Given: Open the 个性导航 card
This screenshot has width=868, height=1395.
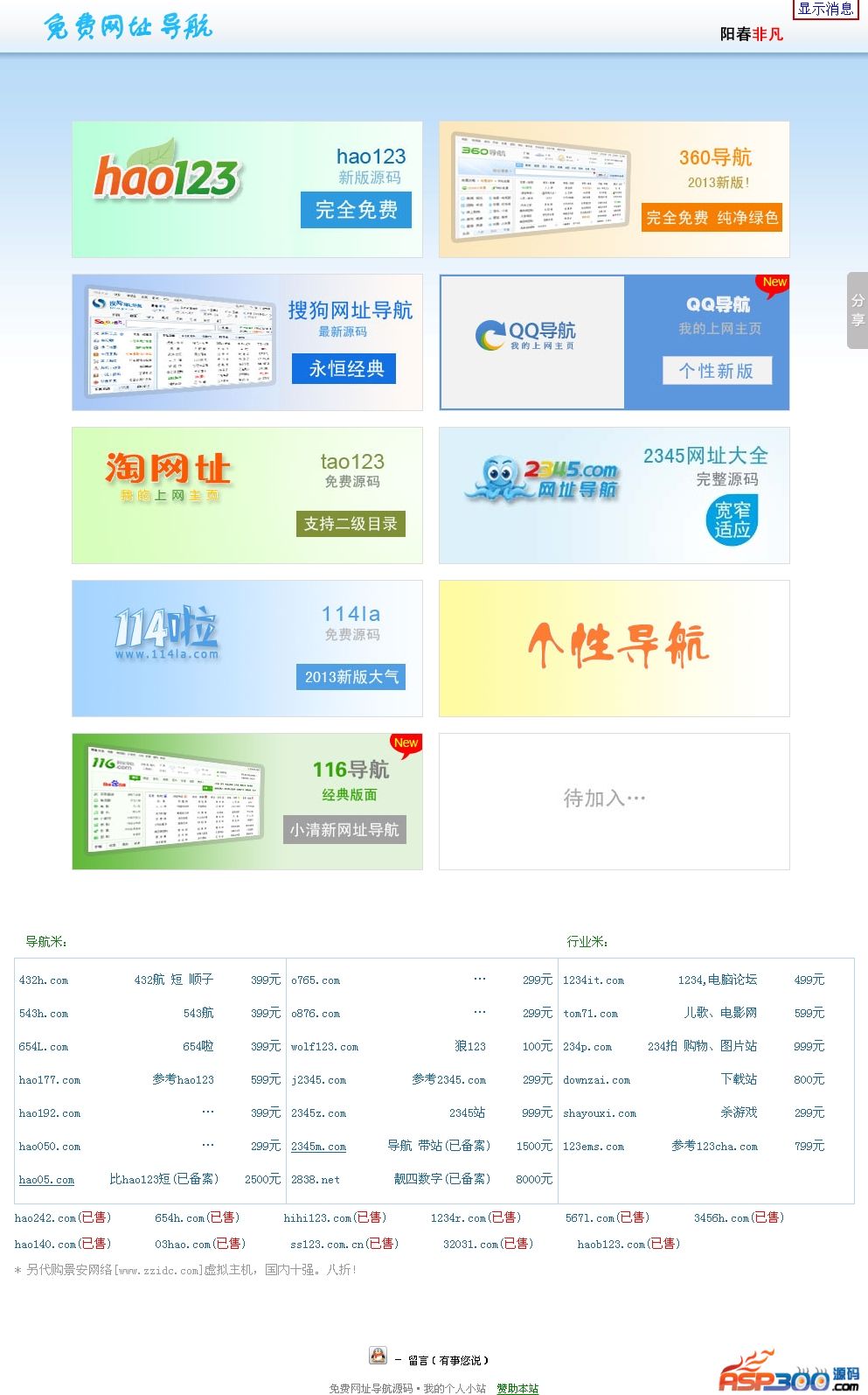Looking at the screenshot, I should click(x=614, y=648).
